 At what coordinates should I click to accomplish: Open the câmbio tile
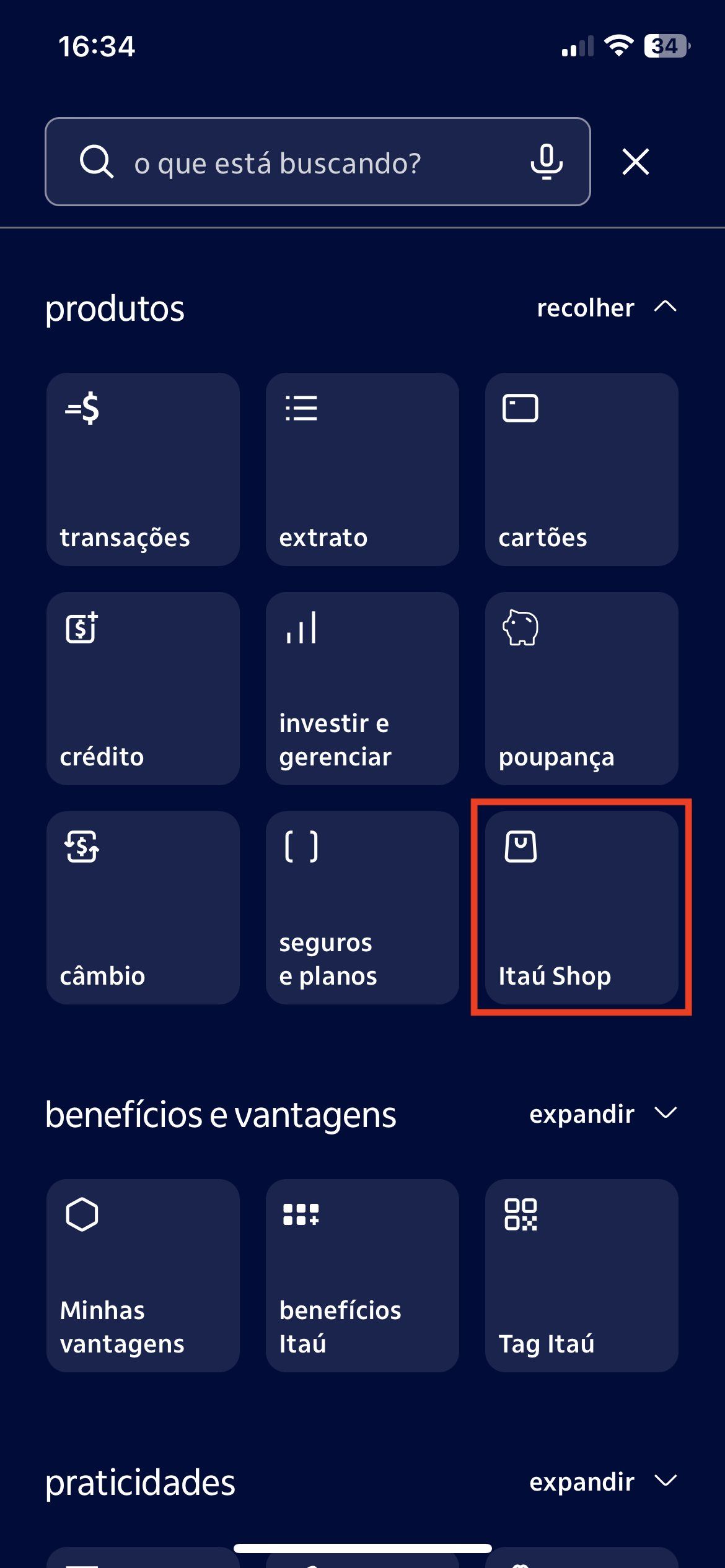143,908
